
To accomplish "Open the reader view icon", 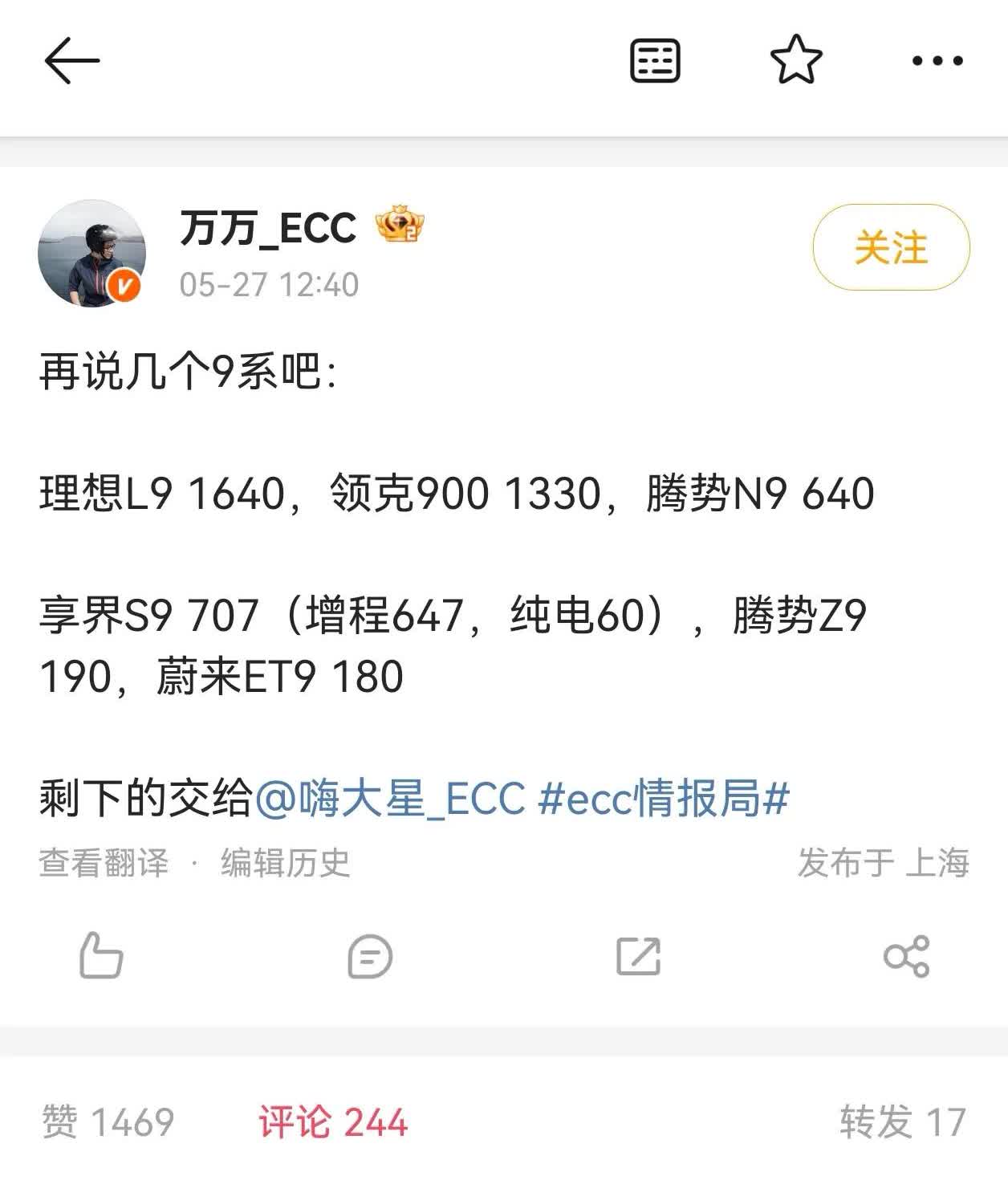I will (655, 60).
